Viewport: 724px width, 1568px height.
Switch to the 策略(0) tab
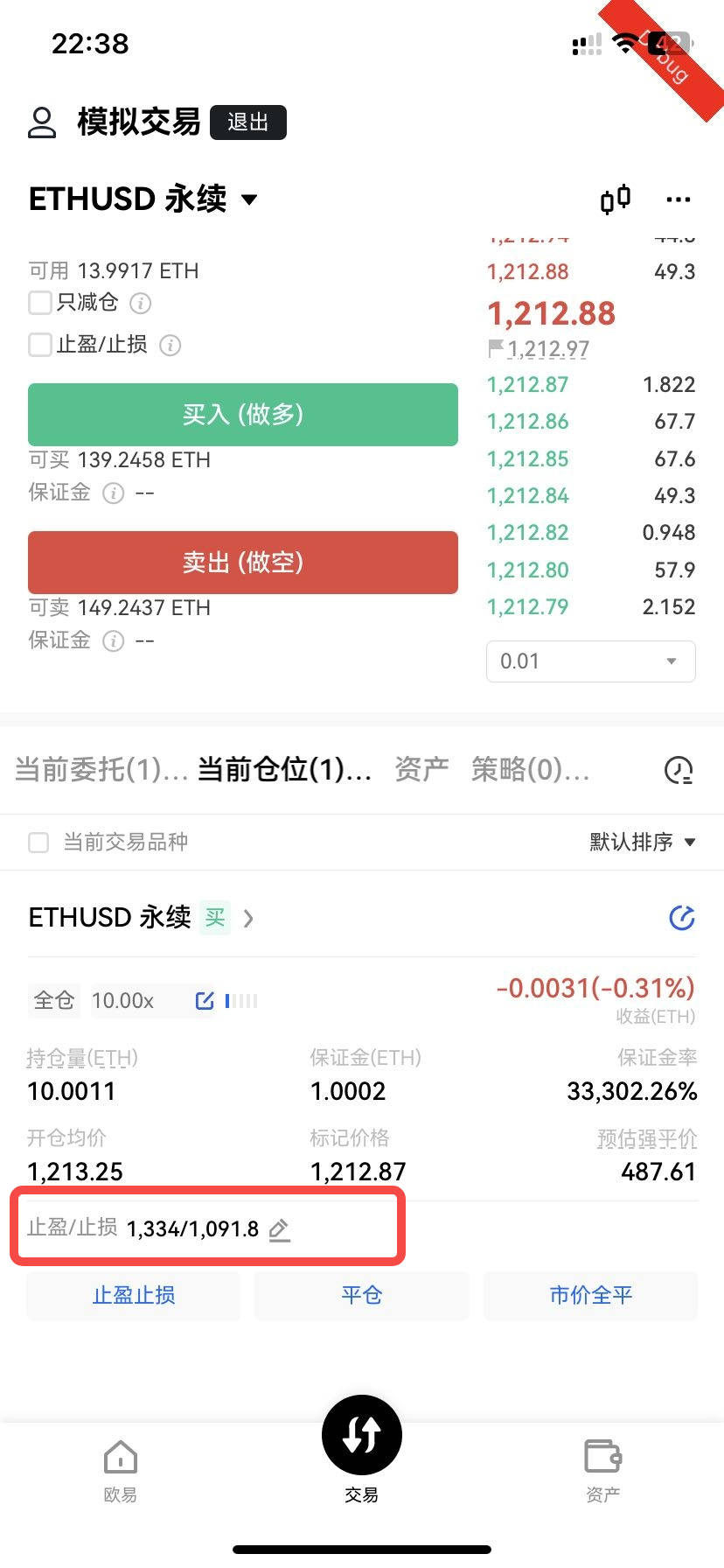tap(528, 770)
